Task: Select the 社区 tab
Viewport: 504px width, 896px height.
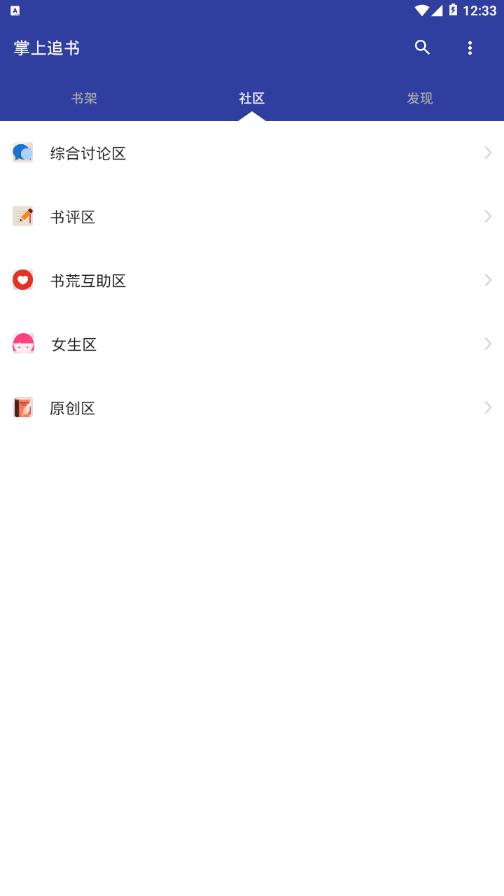Action: 252,98
